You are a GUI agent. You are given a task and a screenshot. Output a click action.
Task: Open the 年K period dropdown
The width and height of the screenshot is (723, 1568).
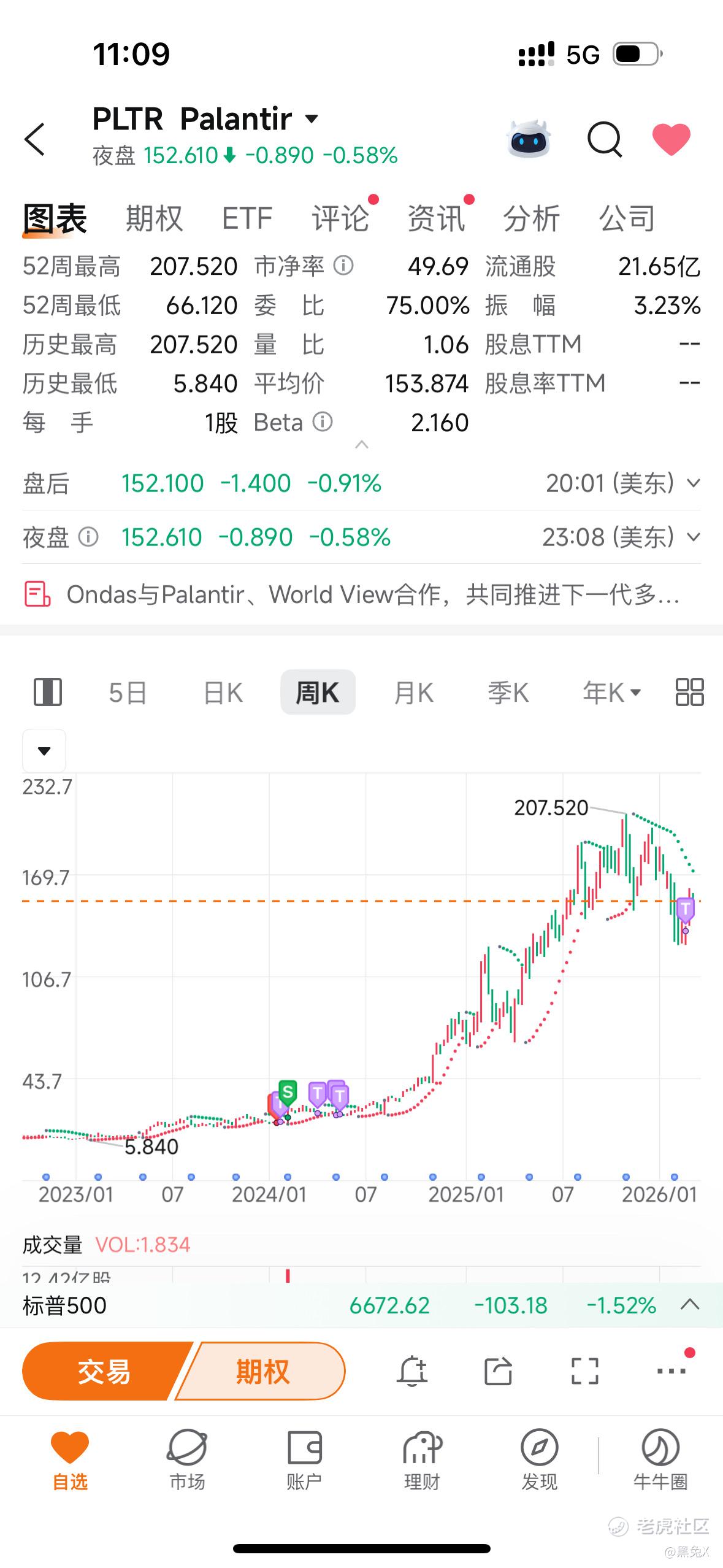click(x=611, y=693)
